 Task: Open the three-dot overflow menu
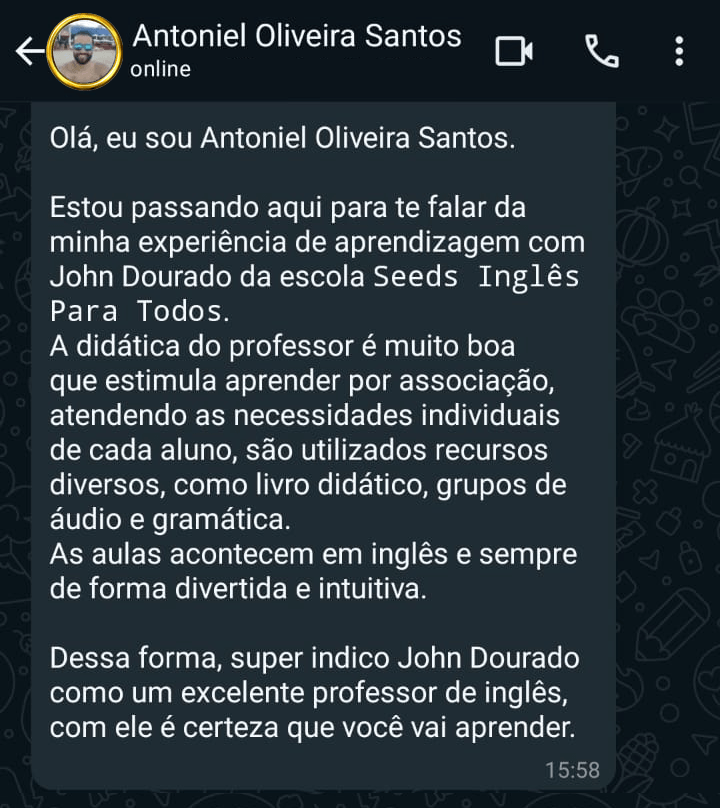679,51
